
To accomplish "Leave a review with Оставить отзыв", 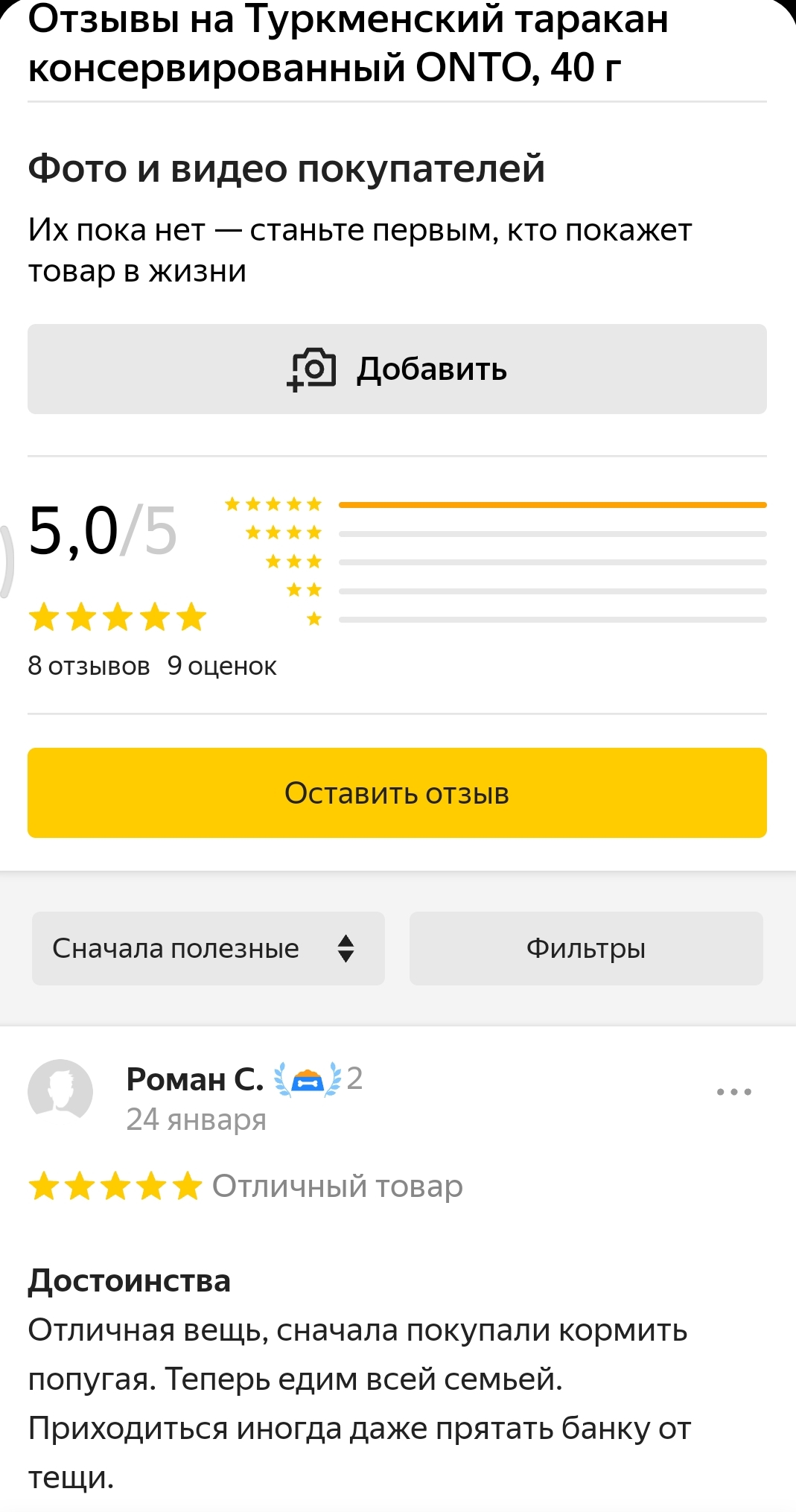I will tap(397, 793).
